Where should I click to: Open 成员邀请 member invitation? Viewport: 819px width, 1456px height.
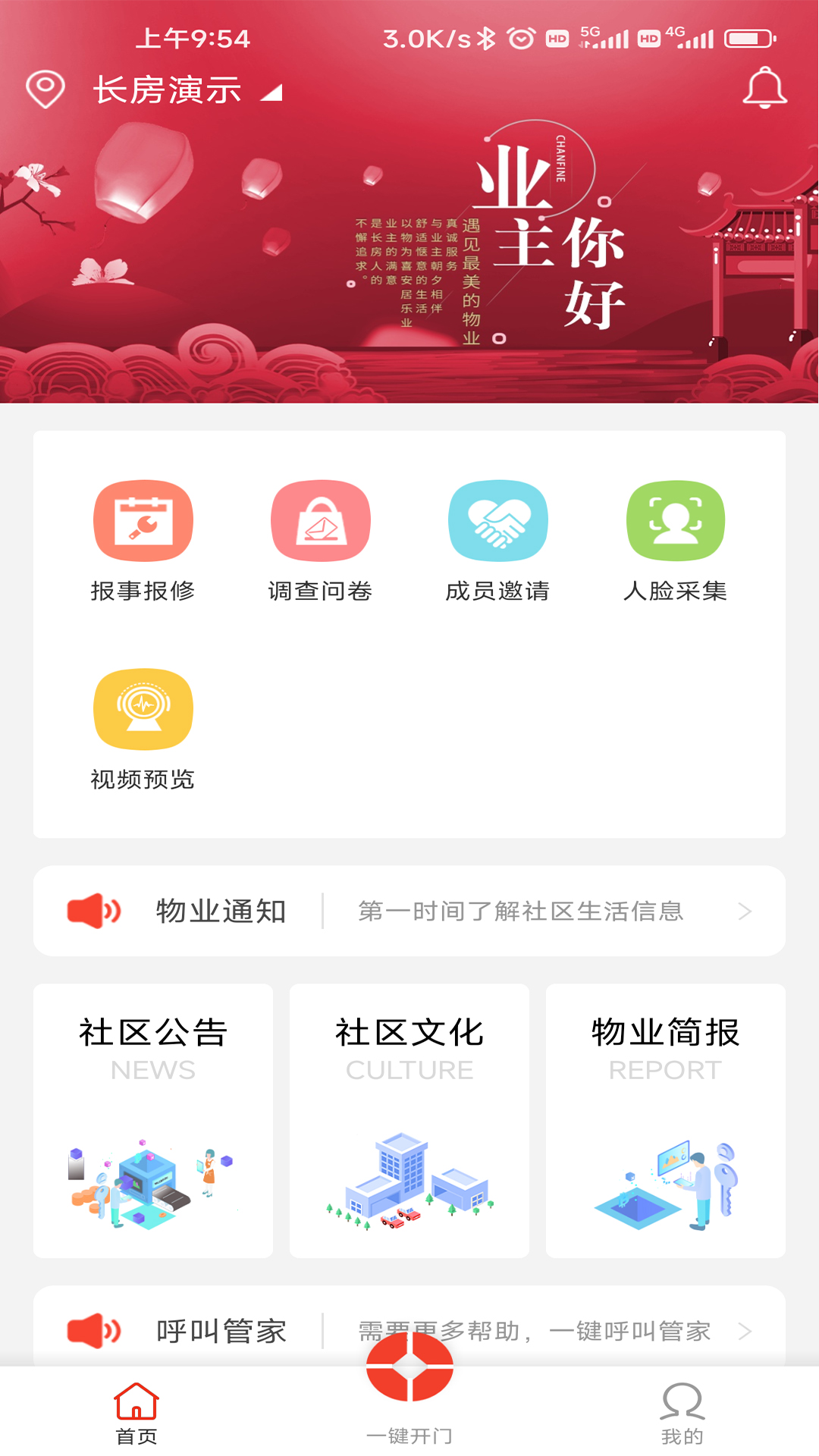point(497,540)
